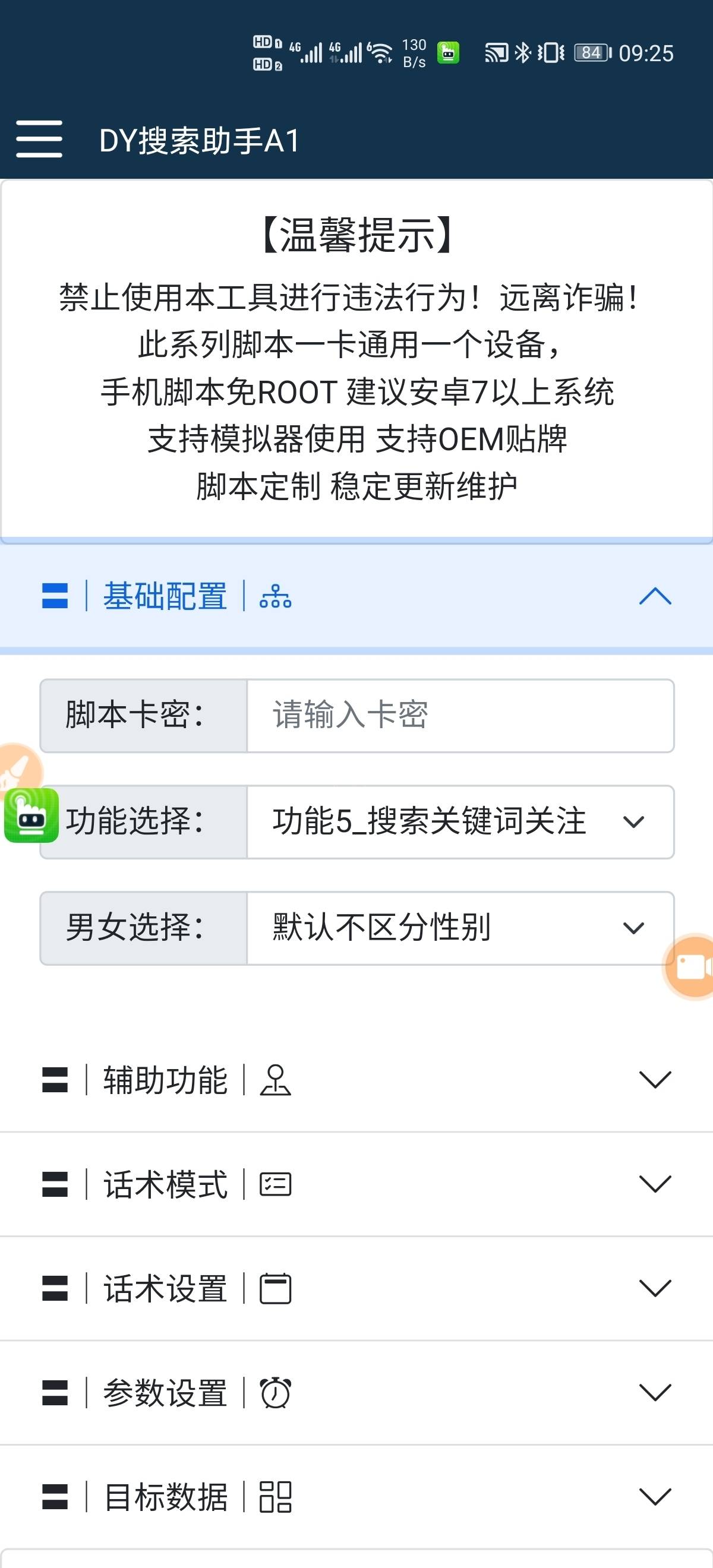Tap the floating green robot icon
The image size is (713, 1568).
coord(31,815)
